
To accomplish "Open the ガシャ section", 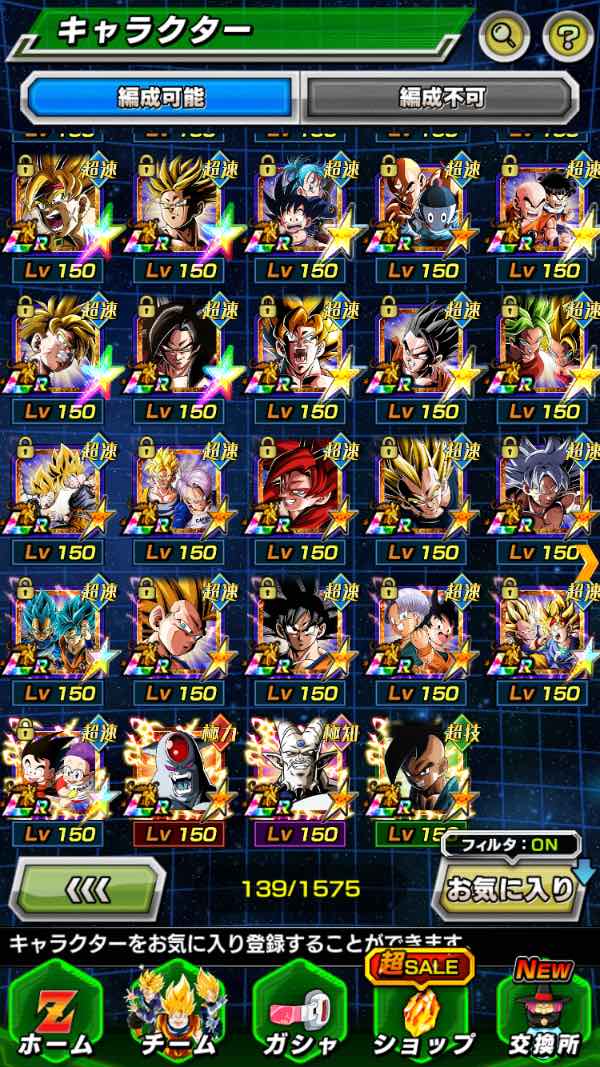I will [299, 1014].
